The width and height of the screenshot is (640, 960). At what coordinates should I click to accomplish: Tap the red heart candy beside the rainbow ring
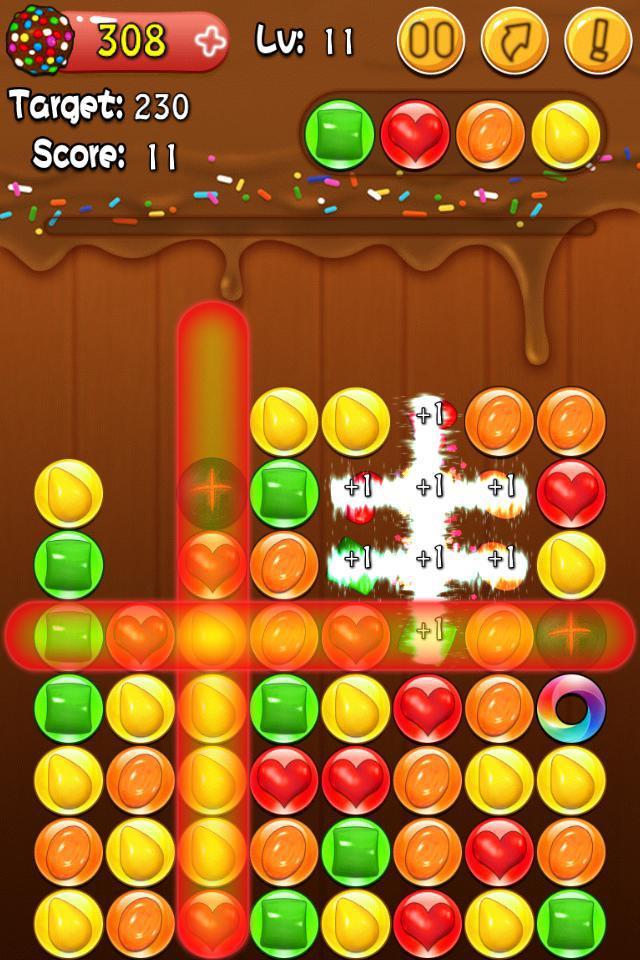click(427, 708)
